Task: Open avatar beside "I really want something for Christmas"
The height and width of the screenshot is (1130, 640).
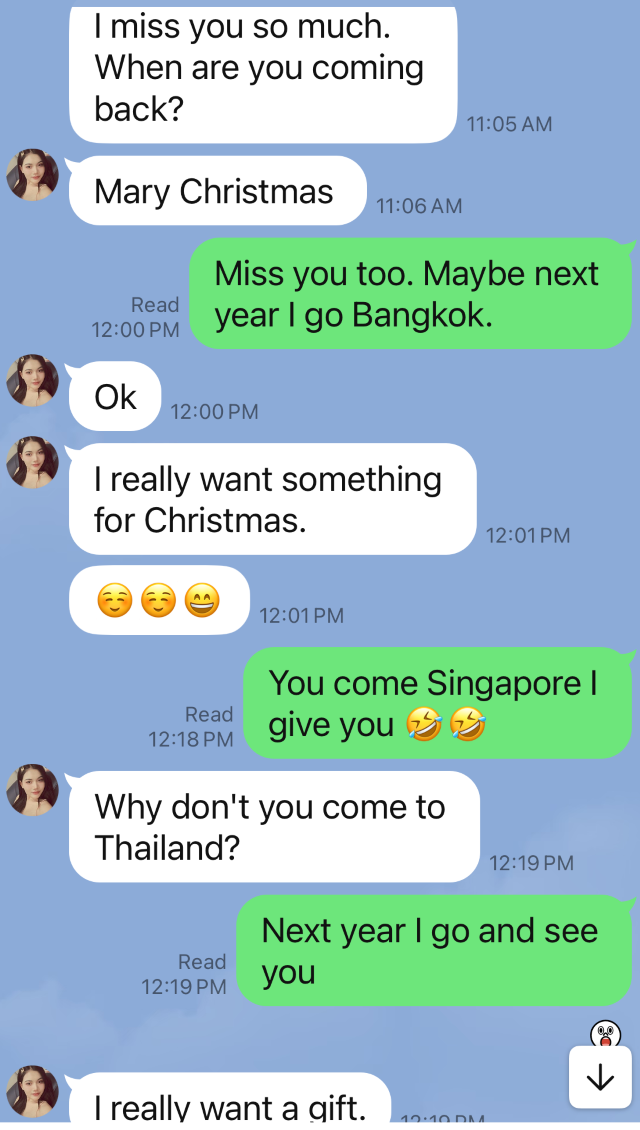Action: coord(32,463)
